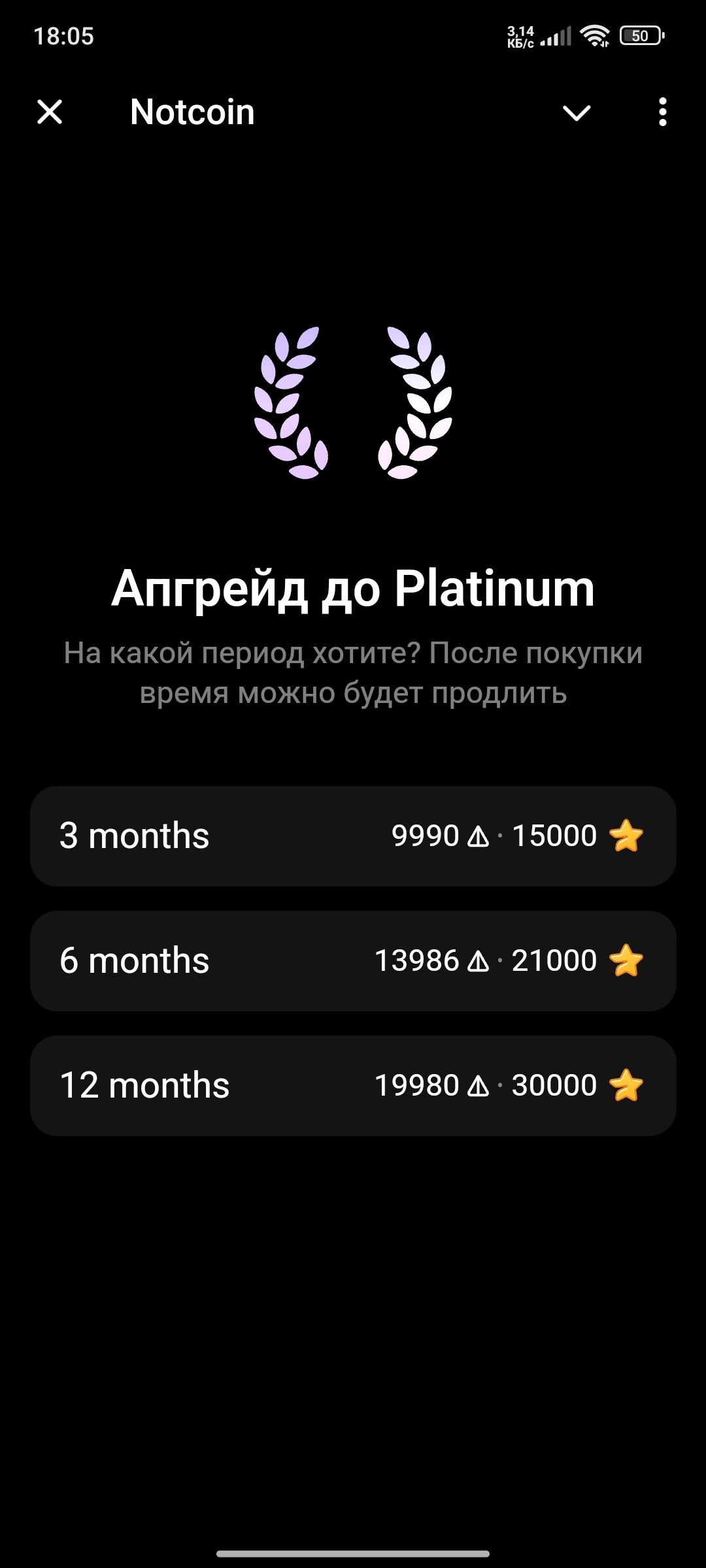
Task: Collapse the Notcoin window with the chevron
Action: (577, 112)
